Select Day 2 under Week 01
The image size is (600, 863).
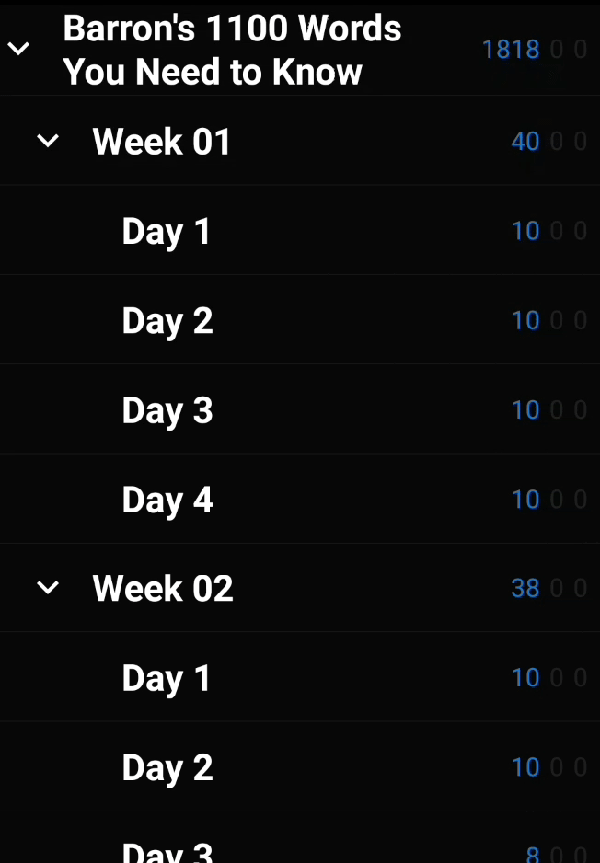click(x=167, y=321)
